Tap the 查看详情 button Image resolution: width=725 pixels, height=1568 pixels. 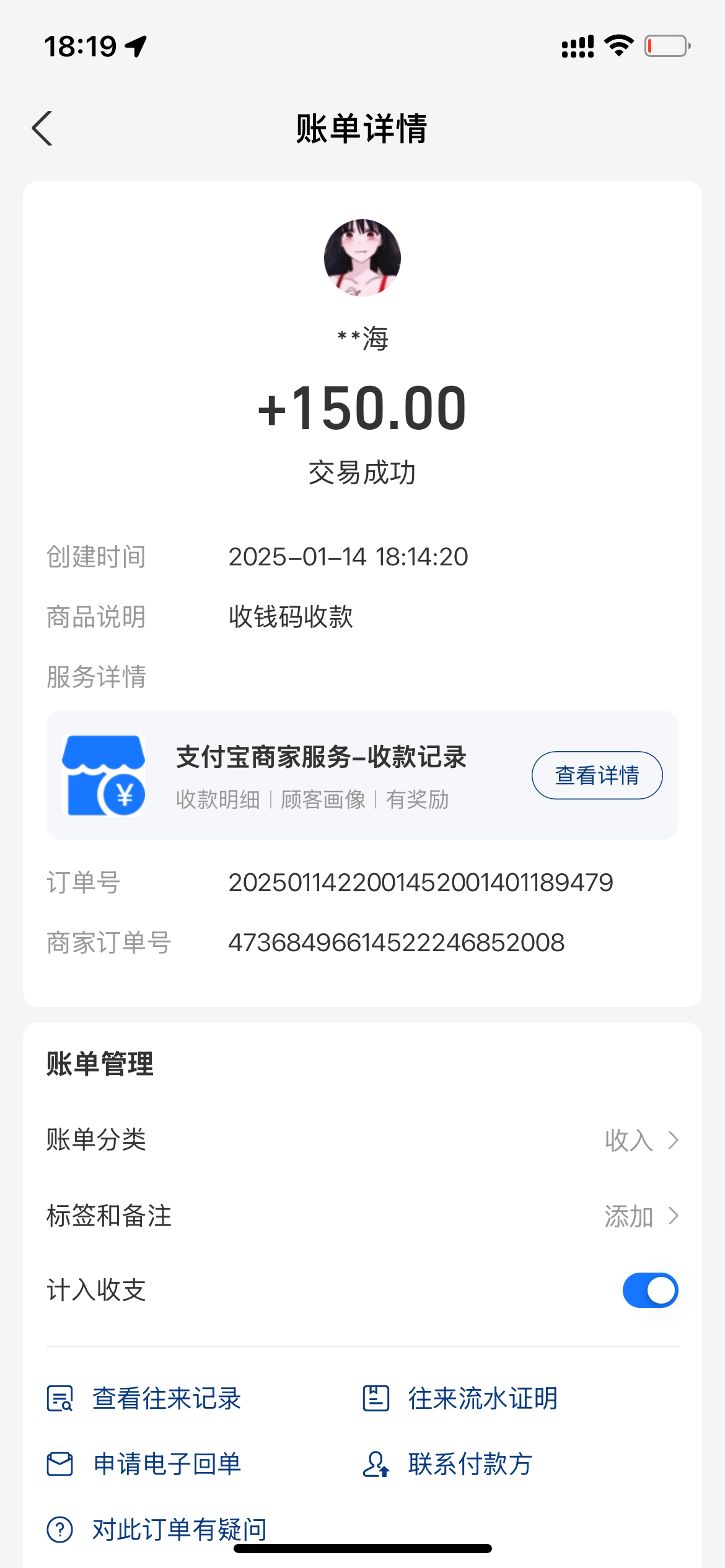pos(597,775)
